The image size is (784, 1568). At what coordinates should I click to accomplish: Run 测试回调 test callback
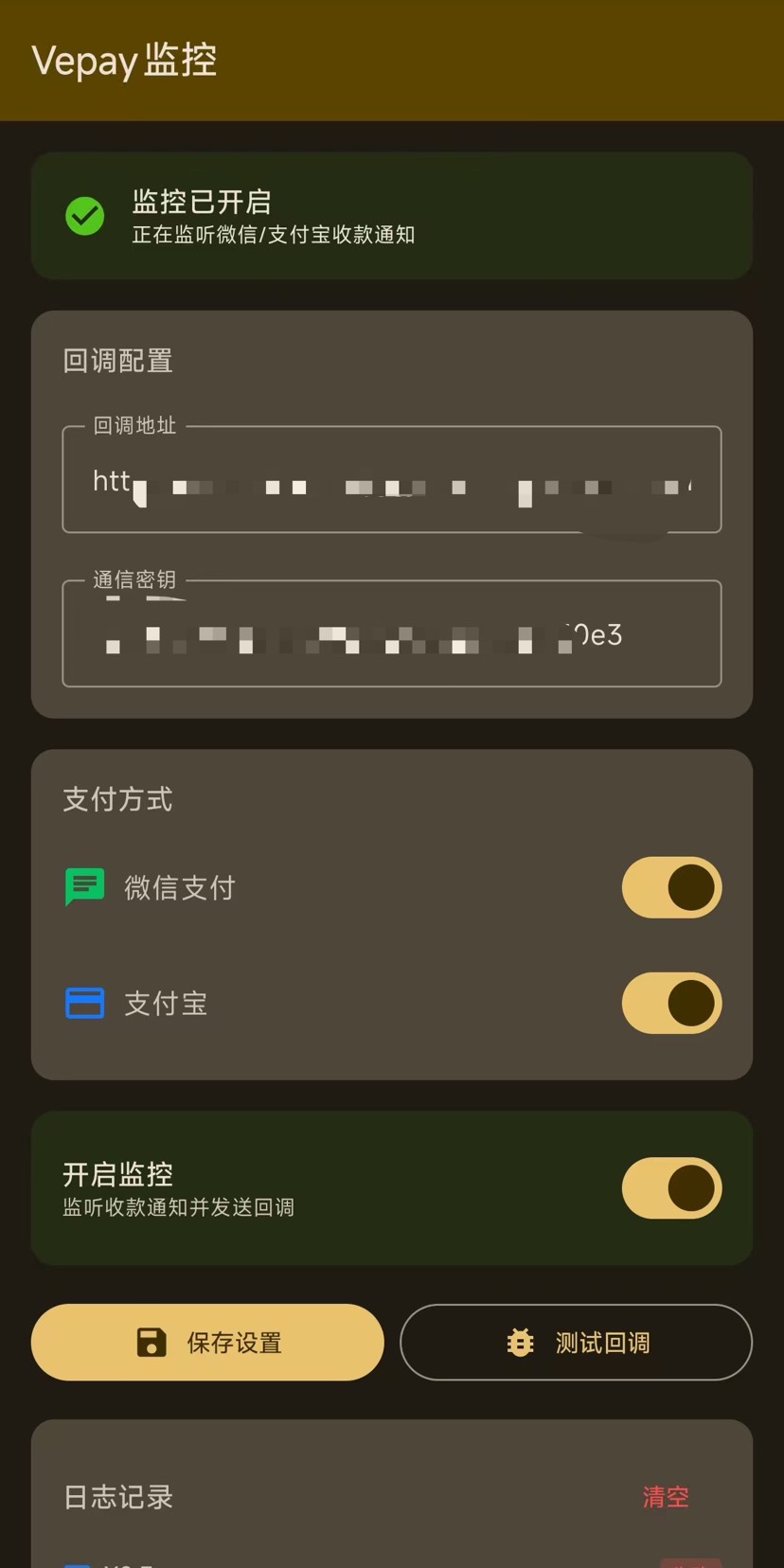tap(576, 1342)
